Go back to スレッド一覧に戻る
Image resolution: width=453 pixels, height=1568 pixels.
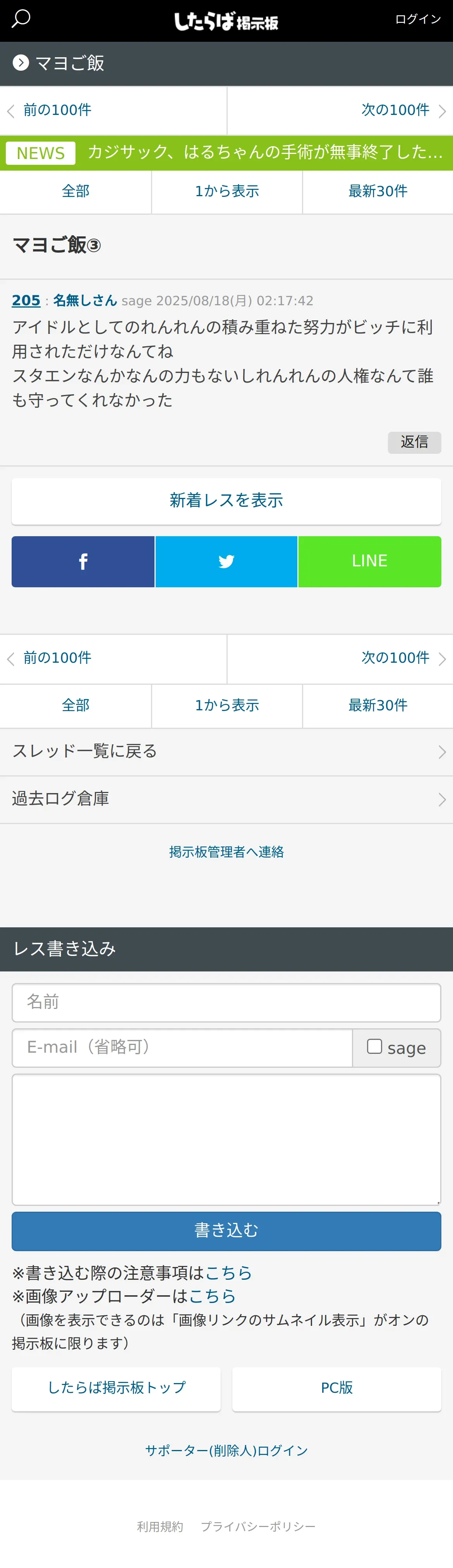(x=226, y=752)
